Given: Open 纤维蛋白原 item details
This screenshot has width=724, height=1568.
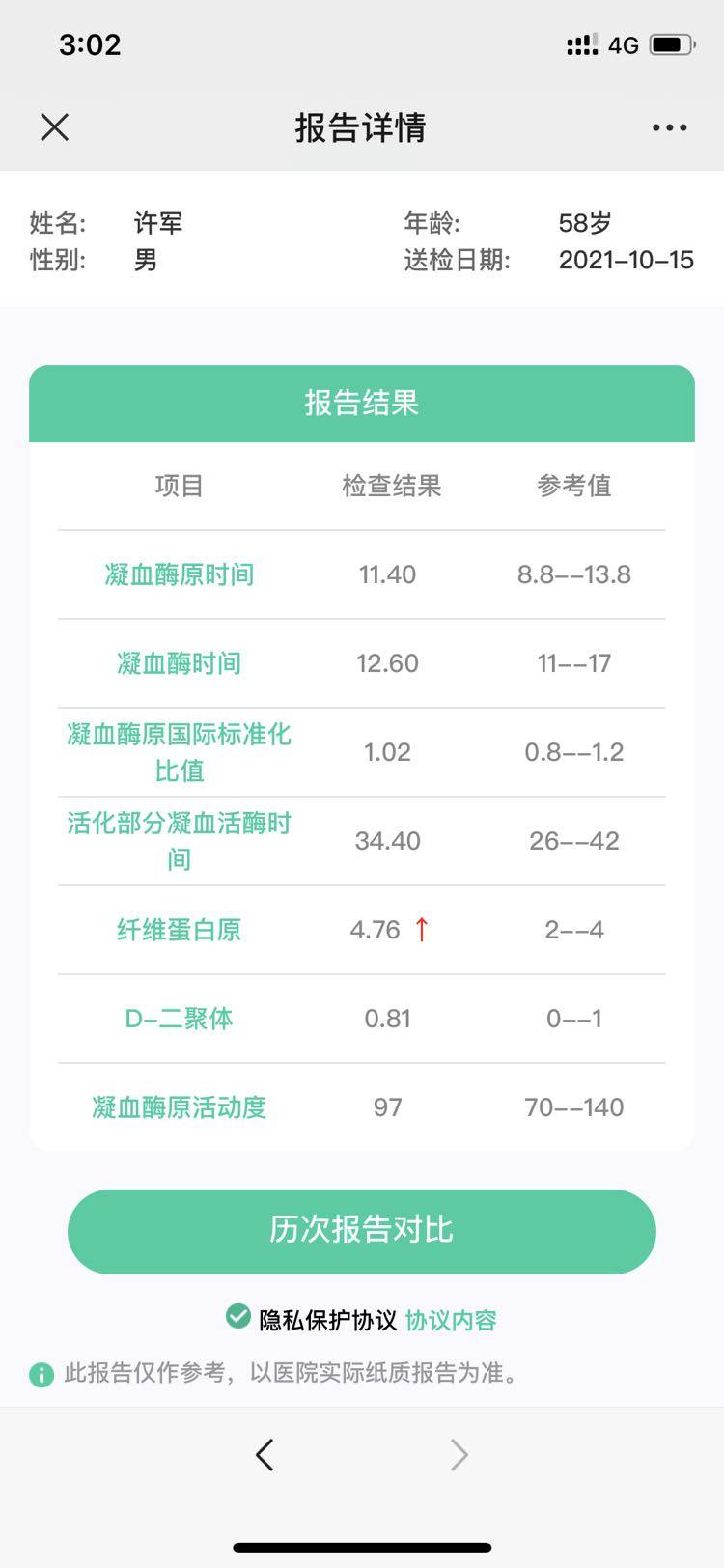Looking at the screenshot, I should (180, 930).
